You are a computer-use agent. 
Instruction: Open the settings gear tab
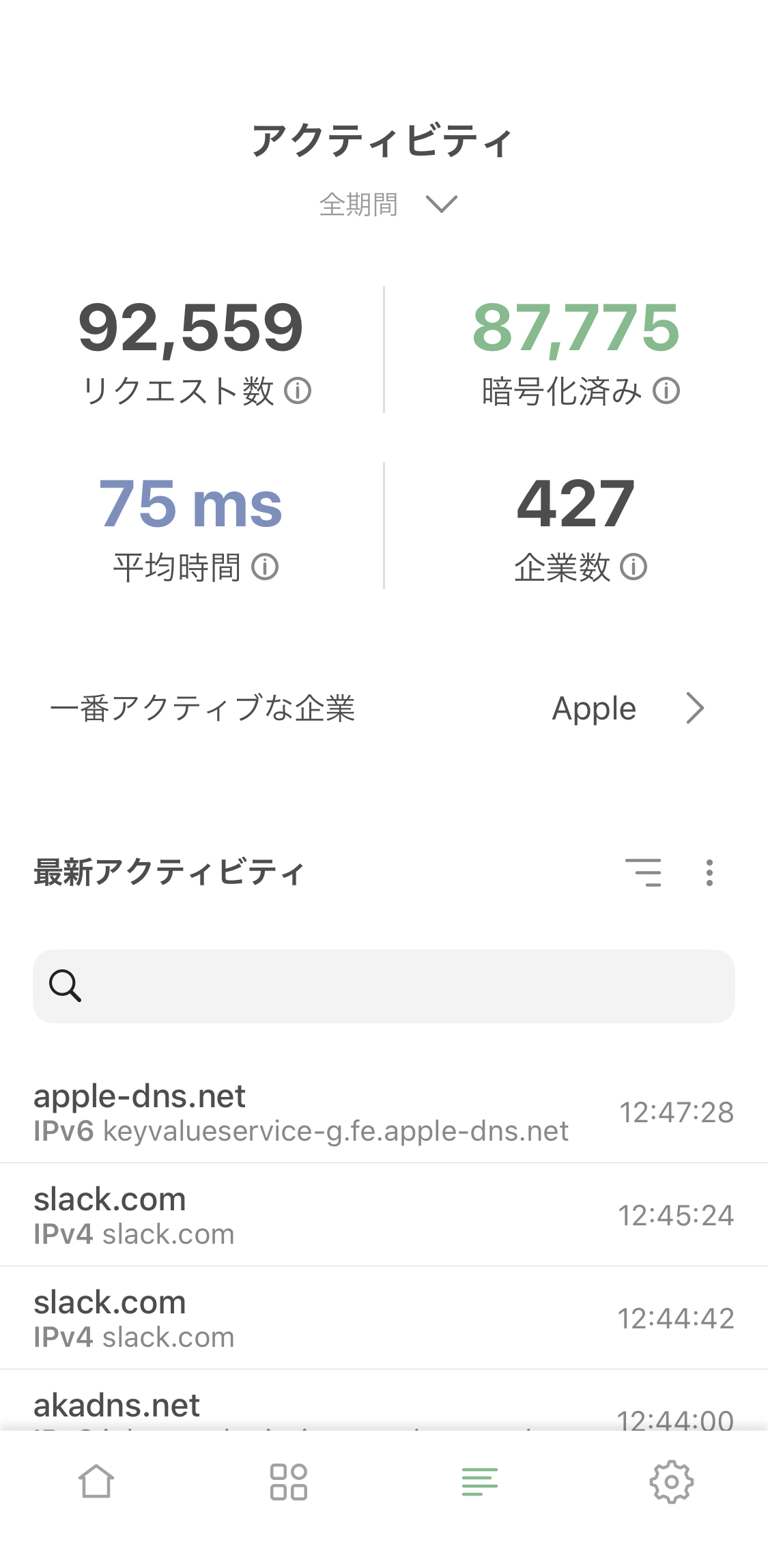click(672, 1481)
